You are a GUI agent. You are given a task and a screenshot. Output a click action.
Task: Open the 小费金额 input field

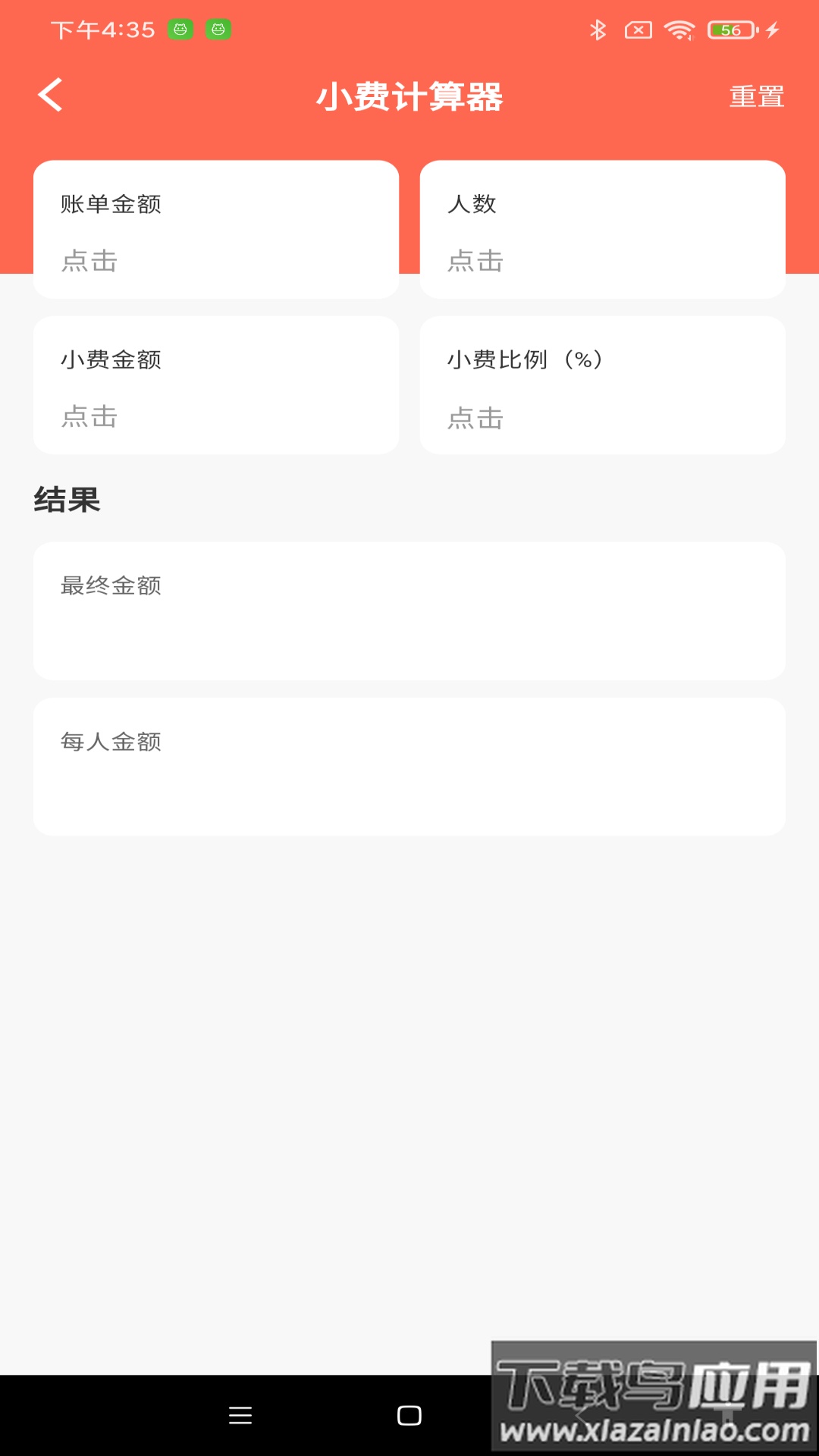(215, 384)
